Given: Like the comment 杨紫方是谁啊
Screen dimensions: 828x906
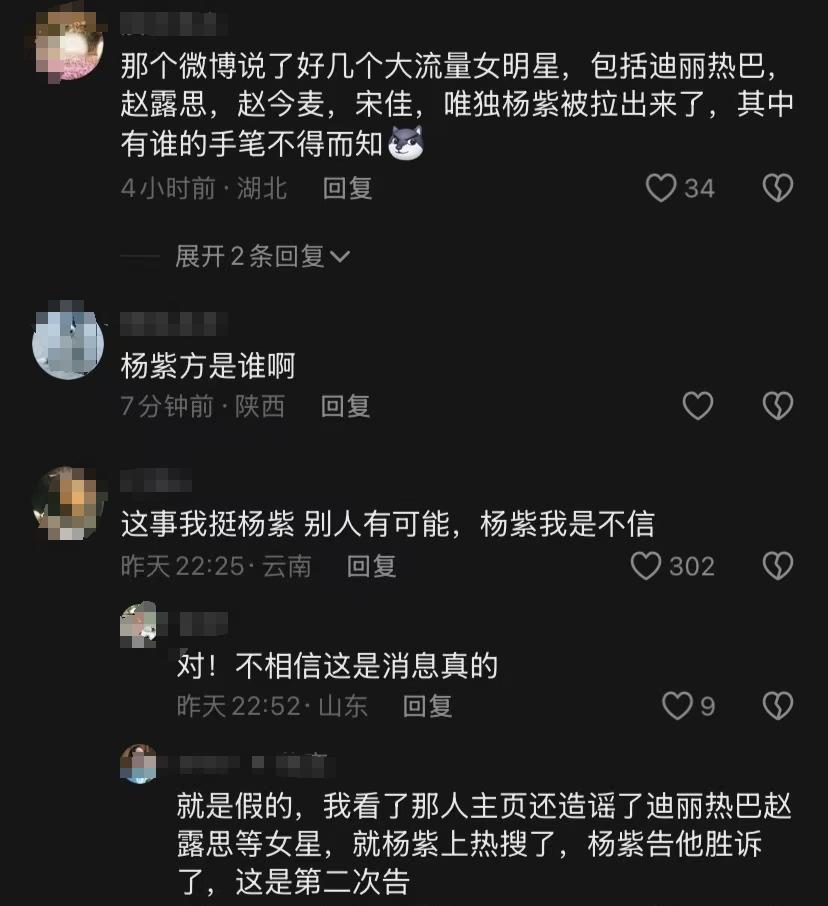Looking at the screenshot, I should coord(698,406).
